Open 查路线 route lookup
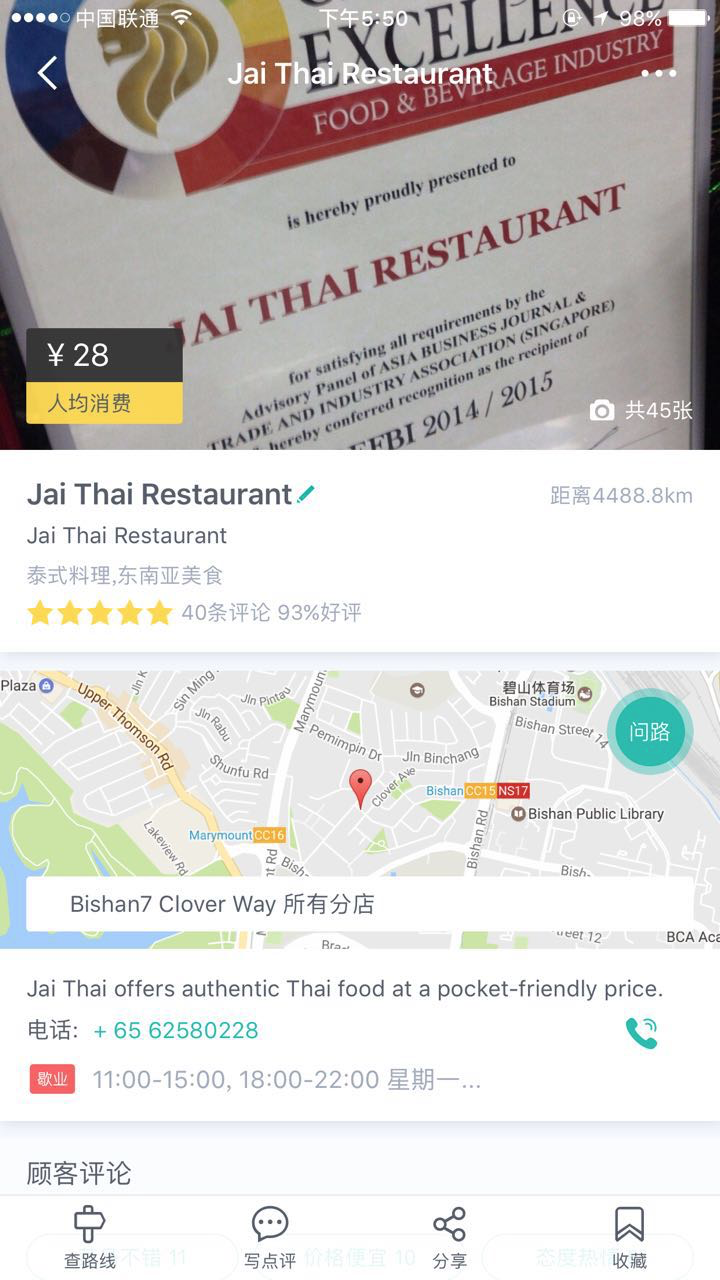 (90, 1238)
